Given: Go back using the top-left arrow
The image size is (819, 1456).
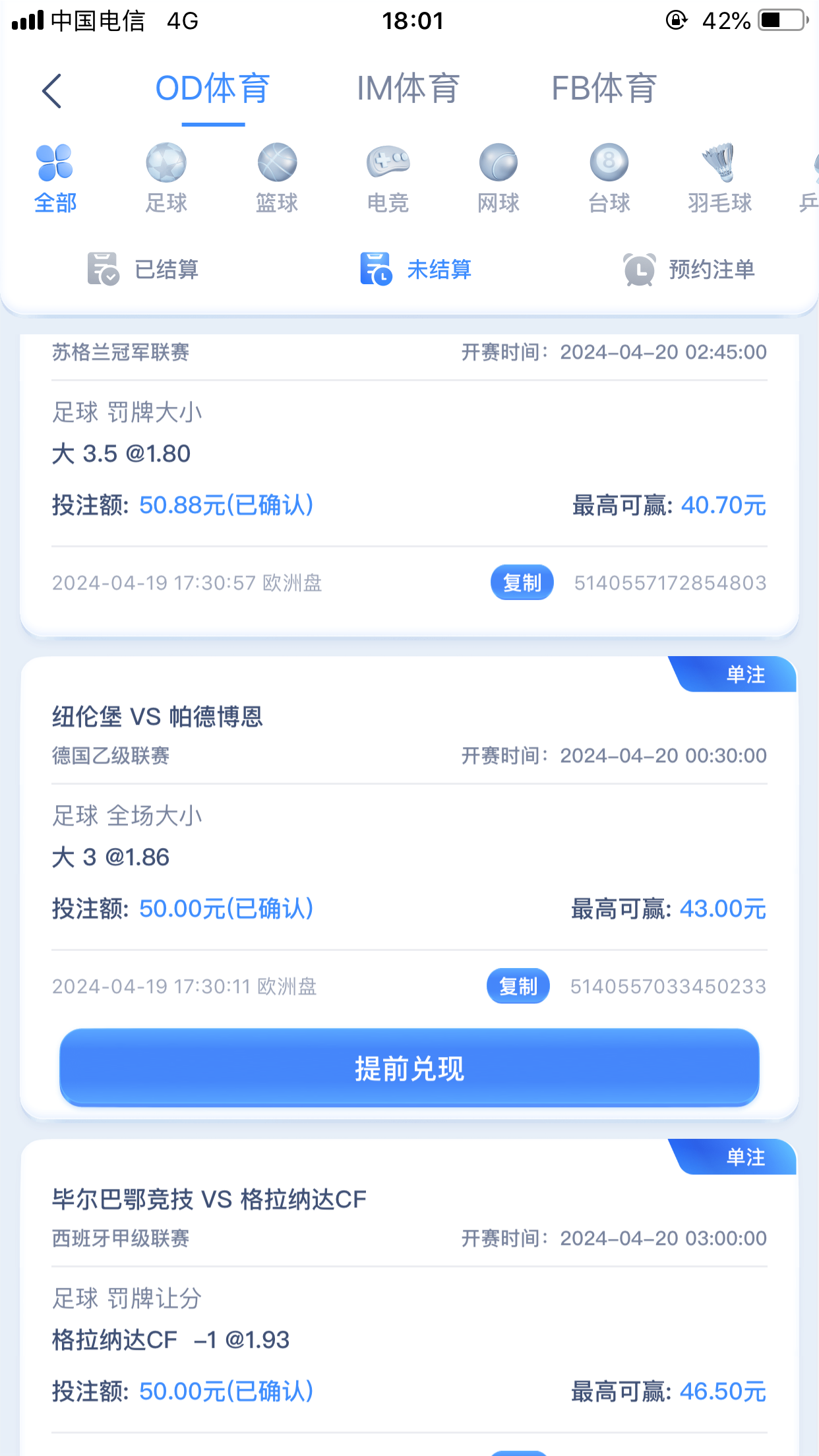Looking at the screenshot, I should tap(51, 91).
